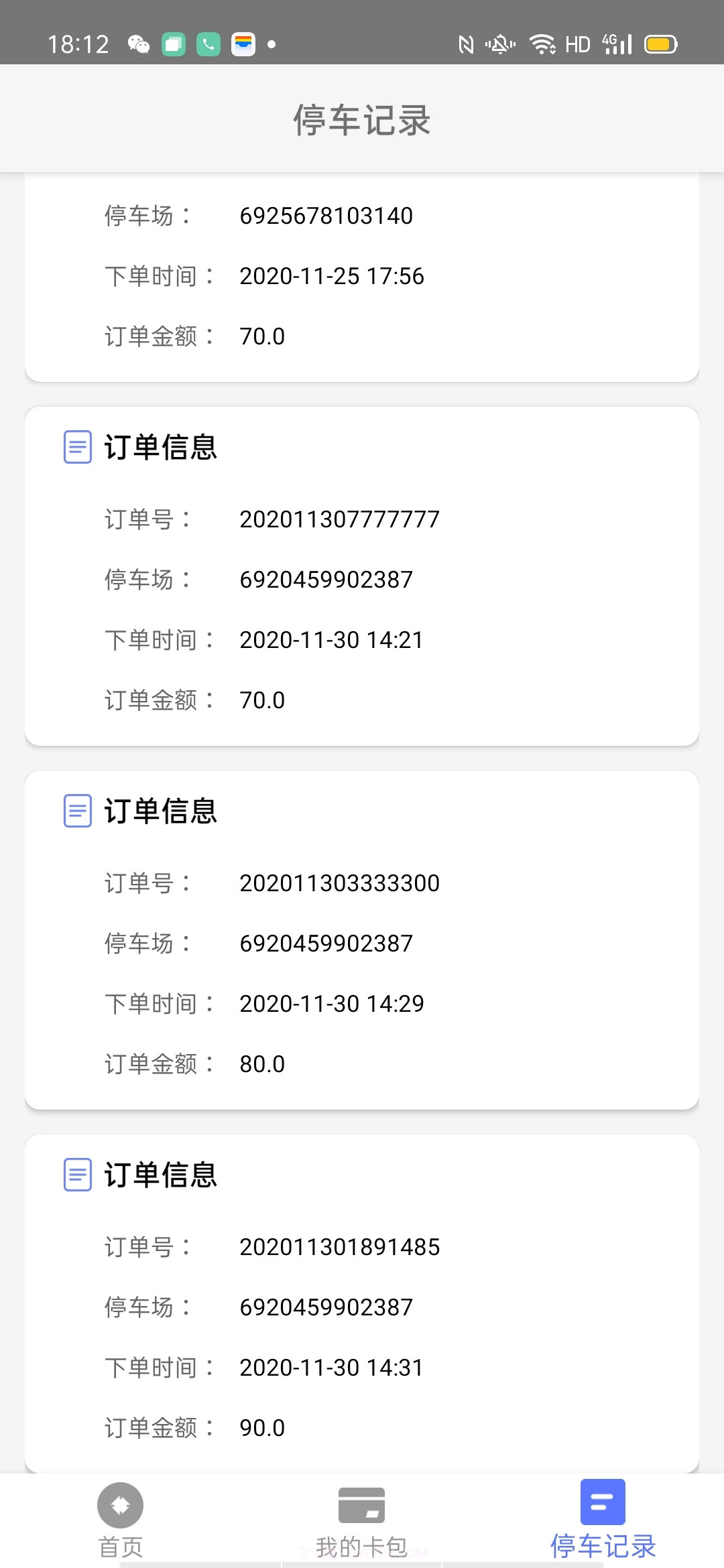Viewport: 724px width, 1568px height.
Task: Click the 订单金额 value 90.0
Action: (263, 1427)
